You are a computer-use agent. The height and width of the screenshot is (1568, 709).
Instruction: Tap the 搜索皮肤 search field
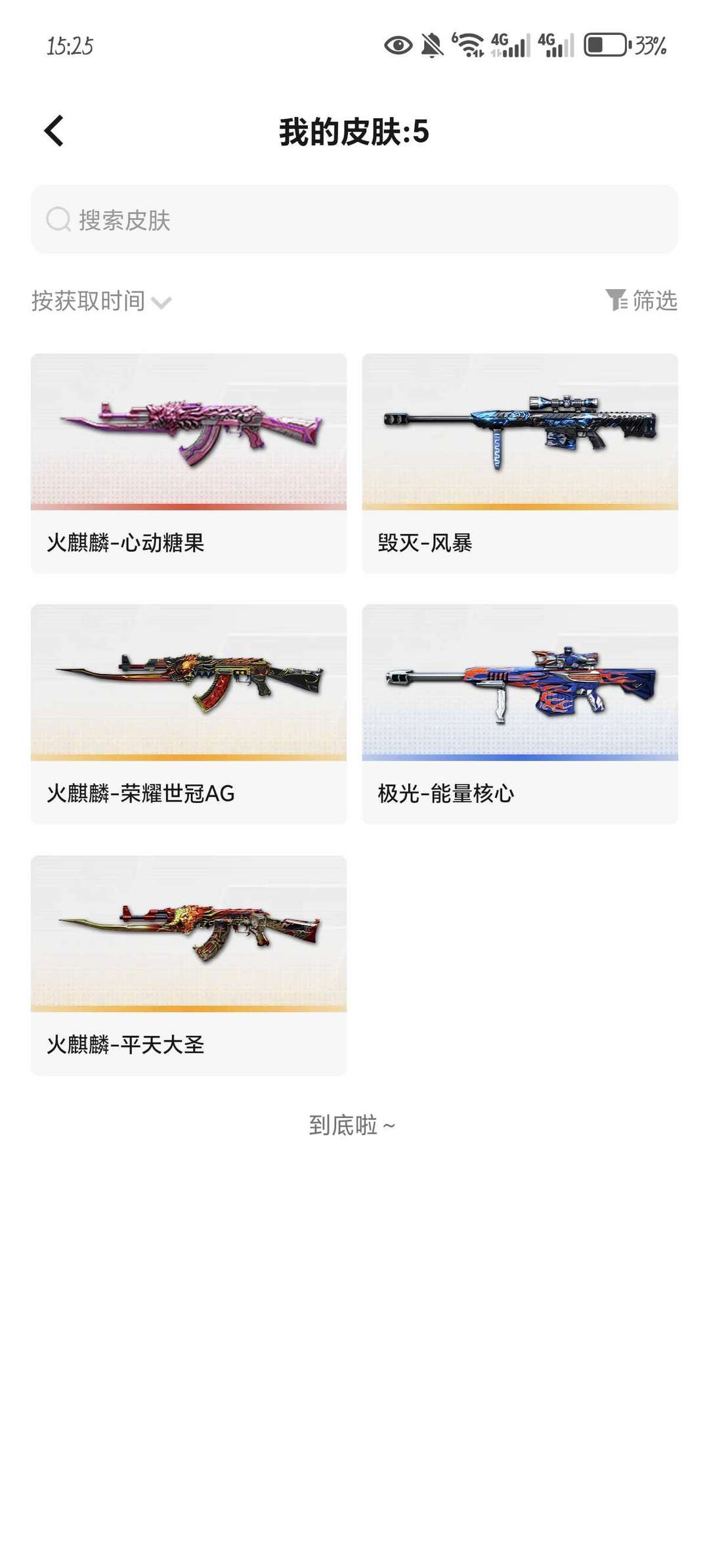(x=354, y=219)
